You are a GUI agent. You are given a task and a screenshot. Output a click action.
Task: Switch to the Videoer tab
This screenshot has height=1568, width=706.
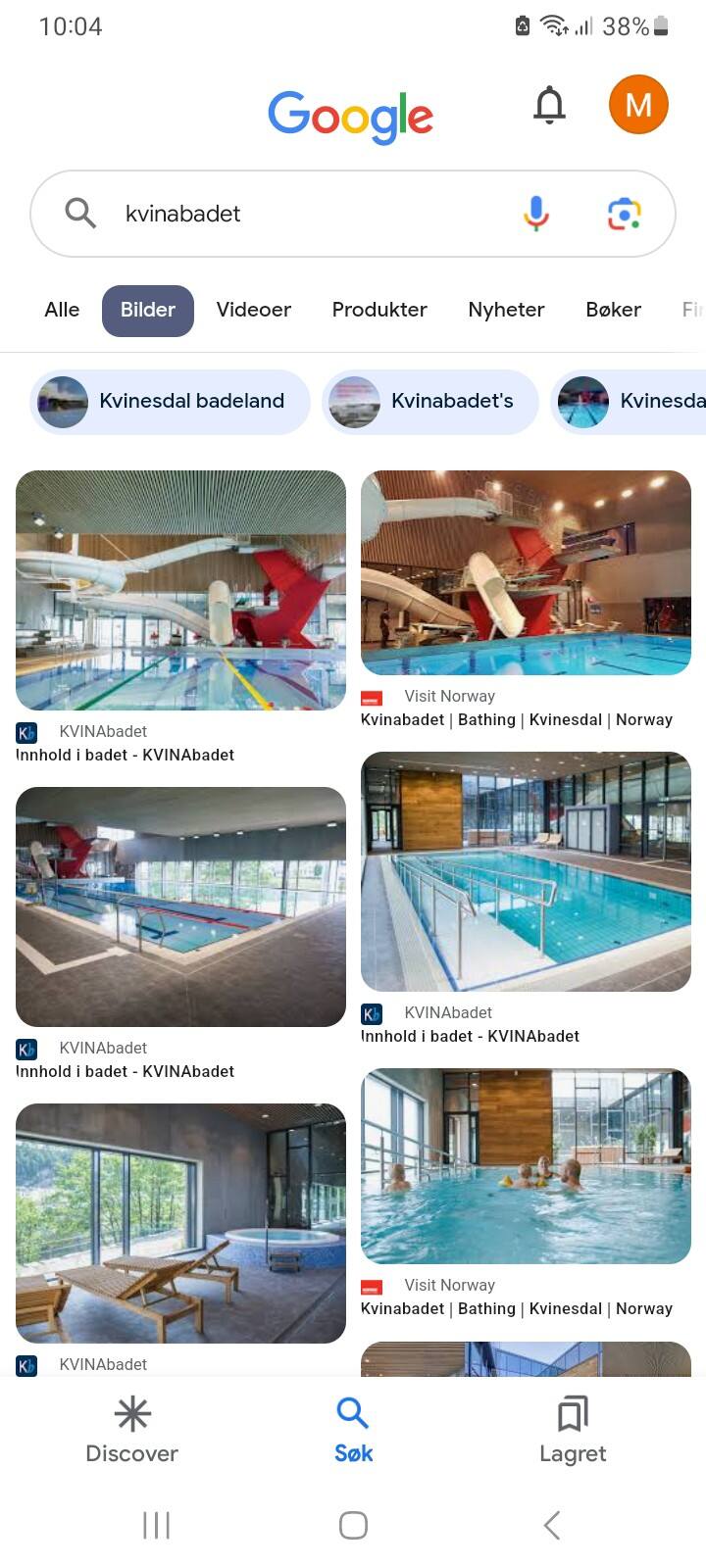(253, 310)
